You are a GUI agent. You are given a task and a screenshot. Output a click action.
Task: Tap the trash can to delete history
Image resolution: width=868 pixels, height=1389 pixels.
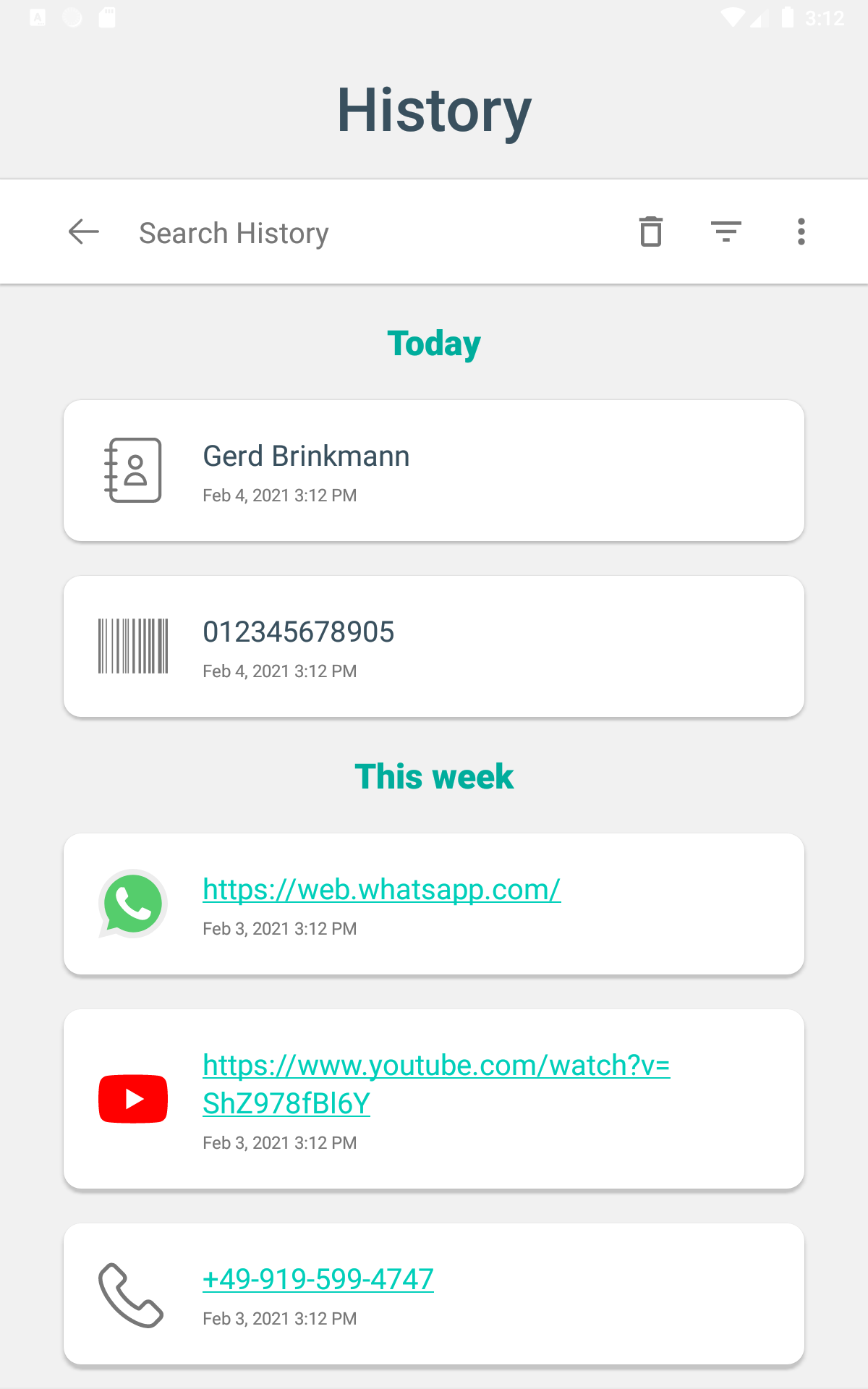[x=651, y=231]
